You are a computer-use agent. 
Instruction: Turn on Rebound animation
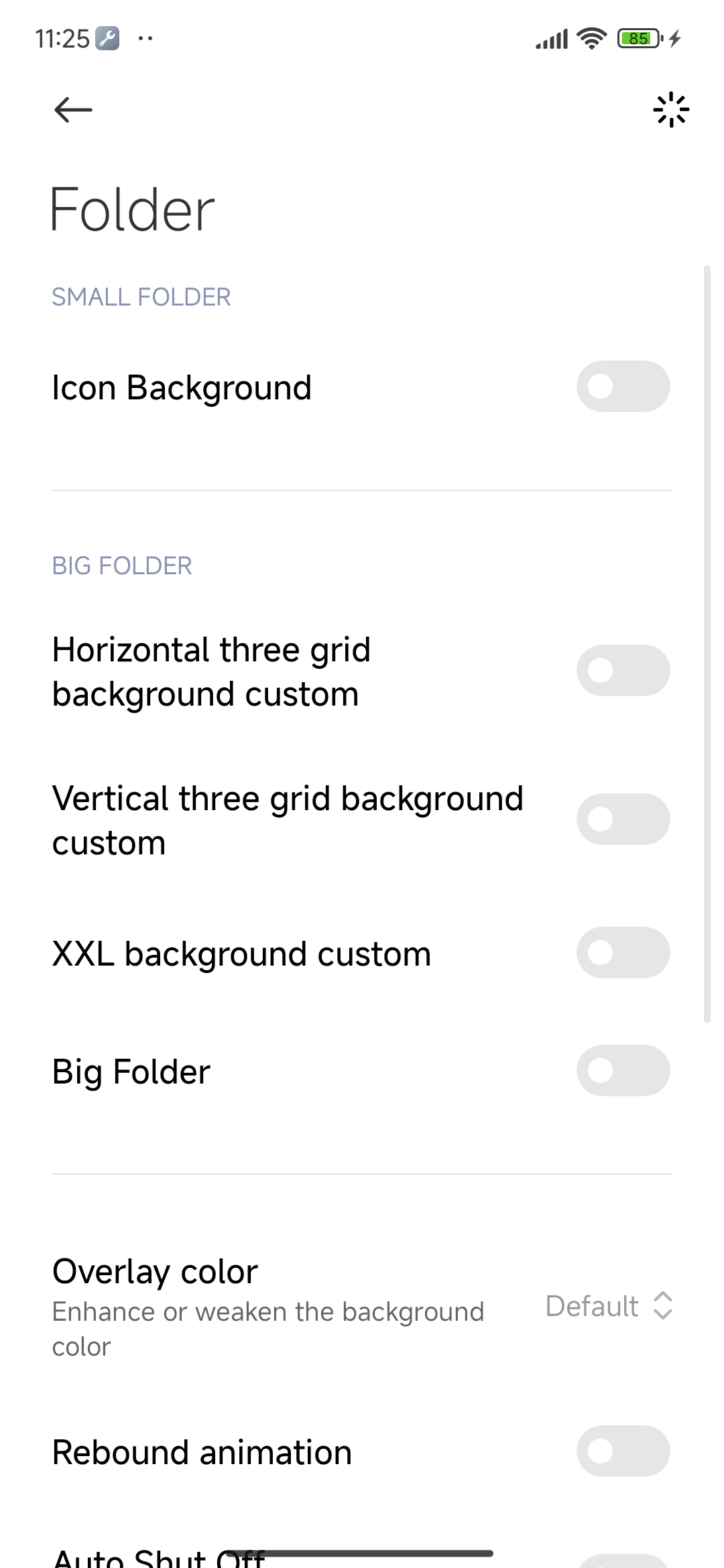[623, 1451]
